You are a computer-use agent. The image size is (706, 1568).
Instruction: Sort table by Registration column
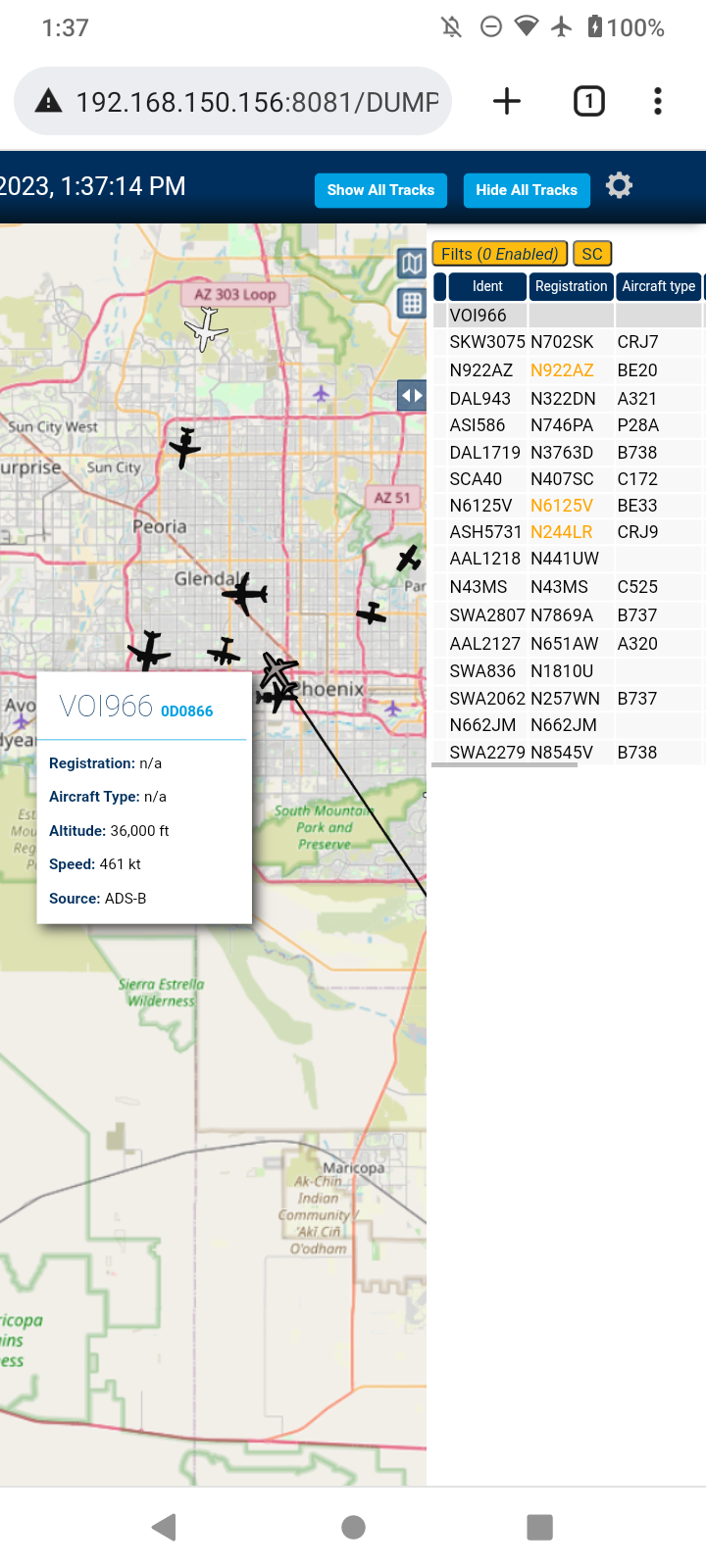(x=571, y=286)
